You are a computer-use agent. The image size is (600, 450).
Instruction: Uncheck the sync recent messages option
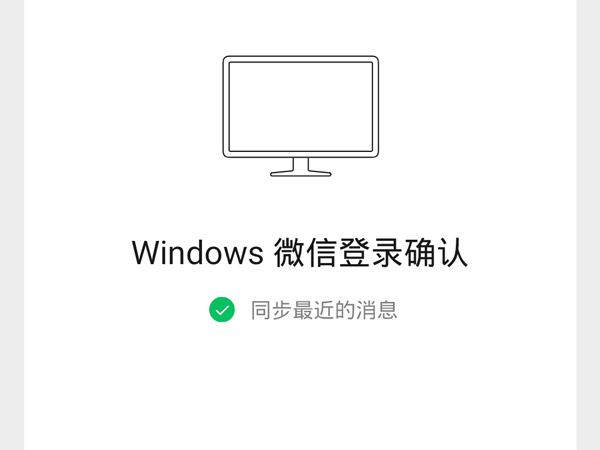click(222, 310)
